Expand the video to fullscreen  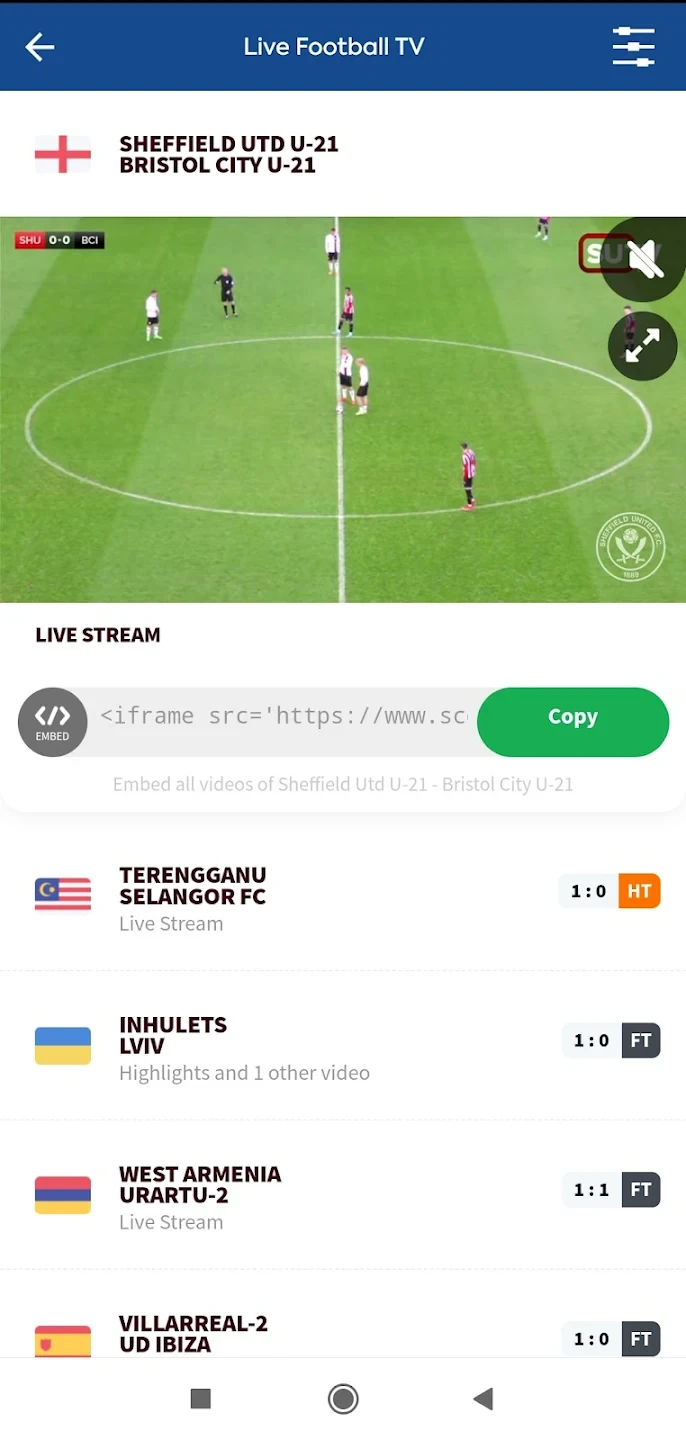643,346
